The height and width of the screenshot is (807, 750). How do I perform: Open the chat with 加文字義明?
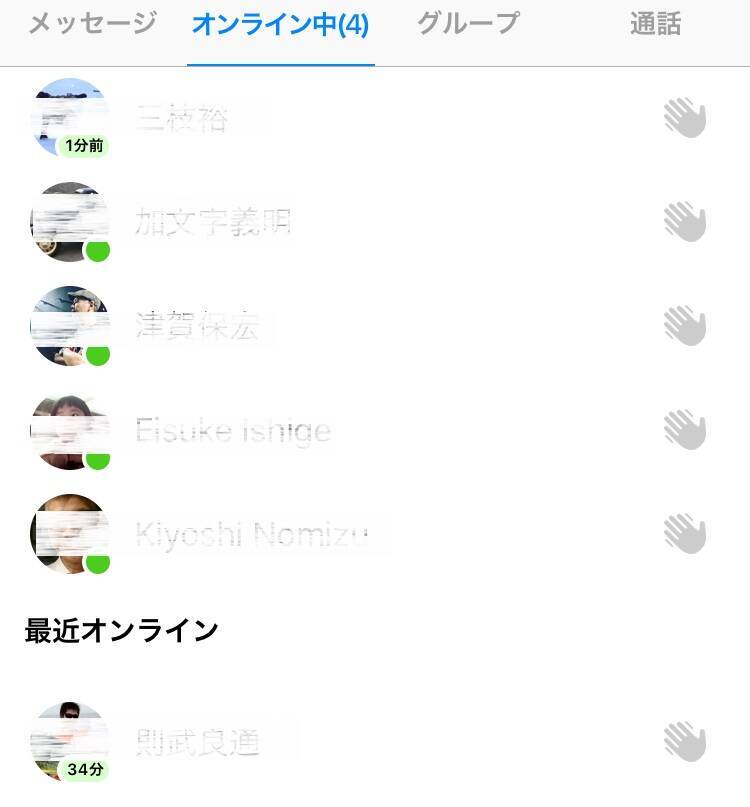213,221
